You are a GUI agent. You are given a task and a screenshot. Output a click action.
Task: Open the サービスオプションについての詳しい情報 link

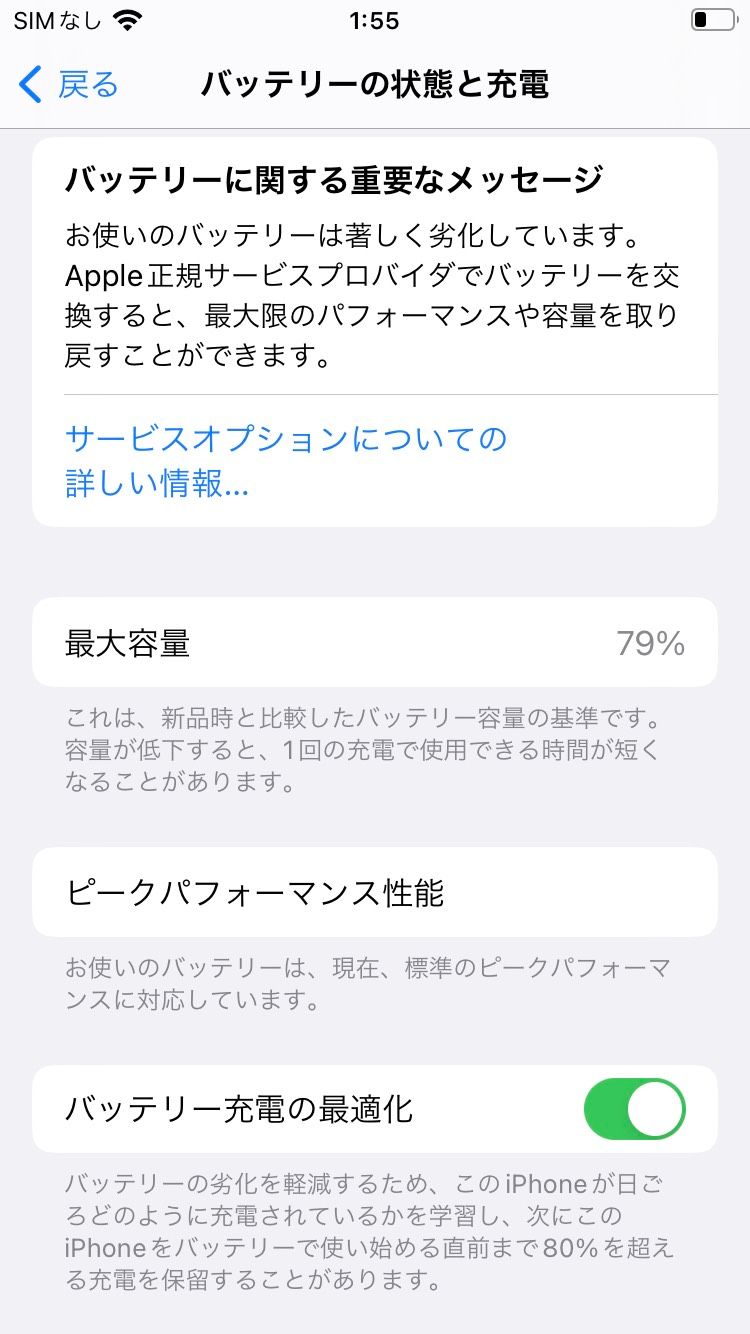coord(285,461)
